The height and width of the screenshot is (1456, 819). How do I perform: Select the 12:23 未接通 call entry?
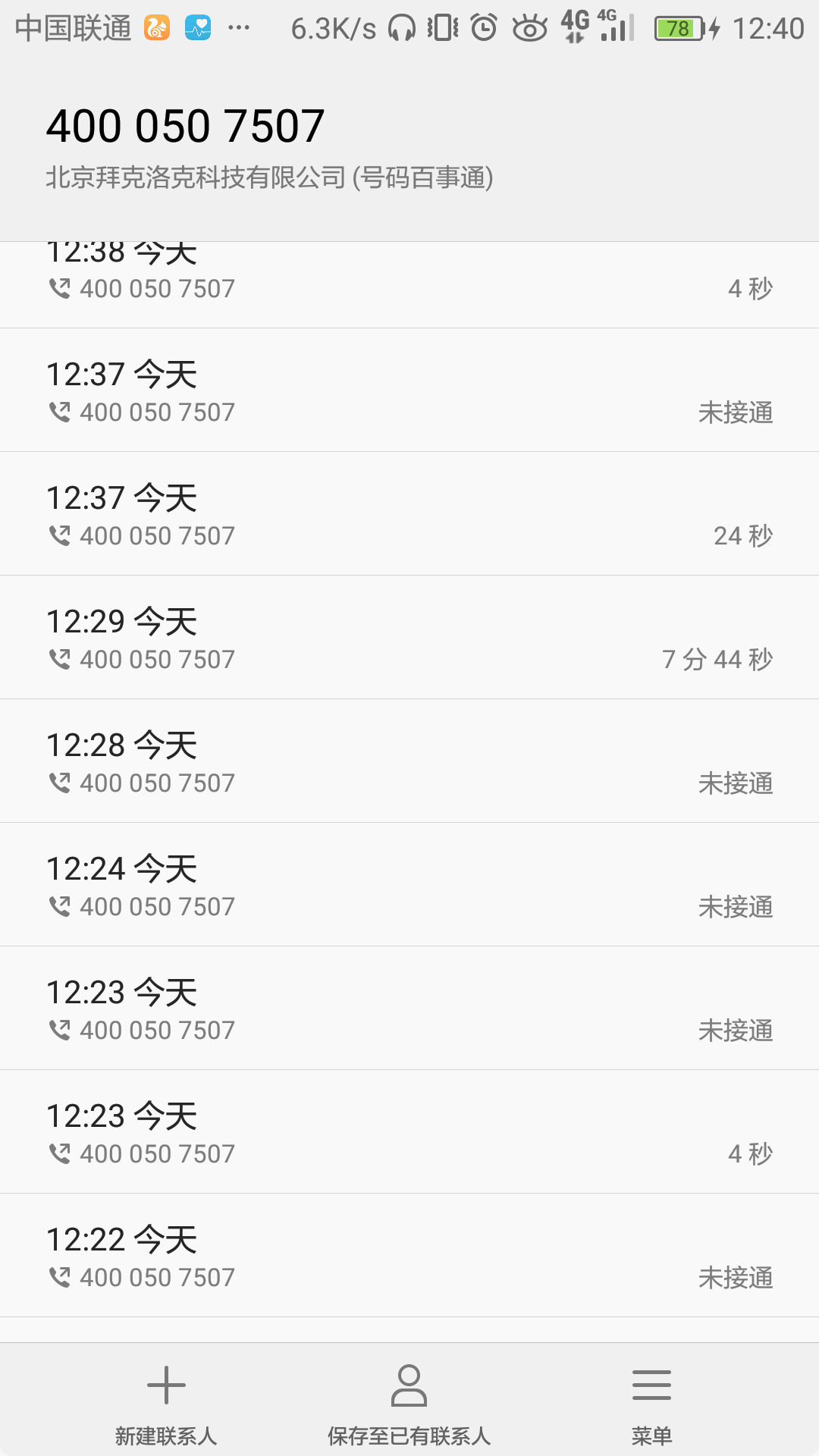[x=409, y=1009]
